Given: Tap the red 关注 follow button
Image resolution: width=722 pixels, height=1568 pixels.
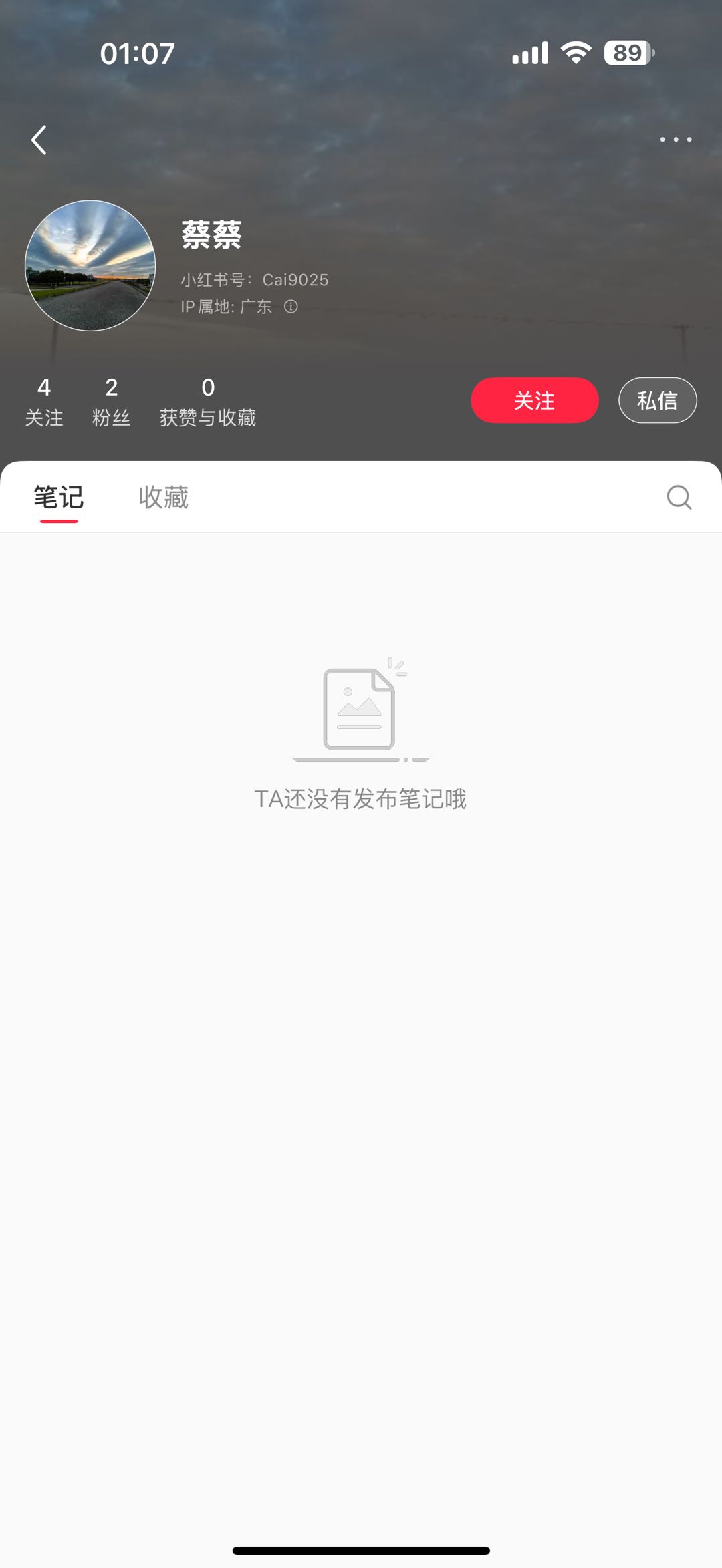Looking at the screenshot, I should 534,400.
